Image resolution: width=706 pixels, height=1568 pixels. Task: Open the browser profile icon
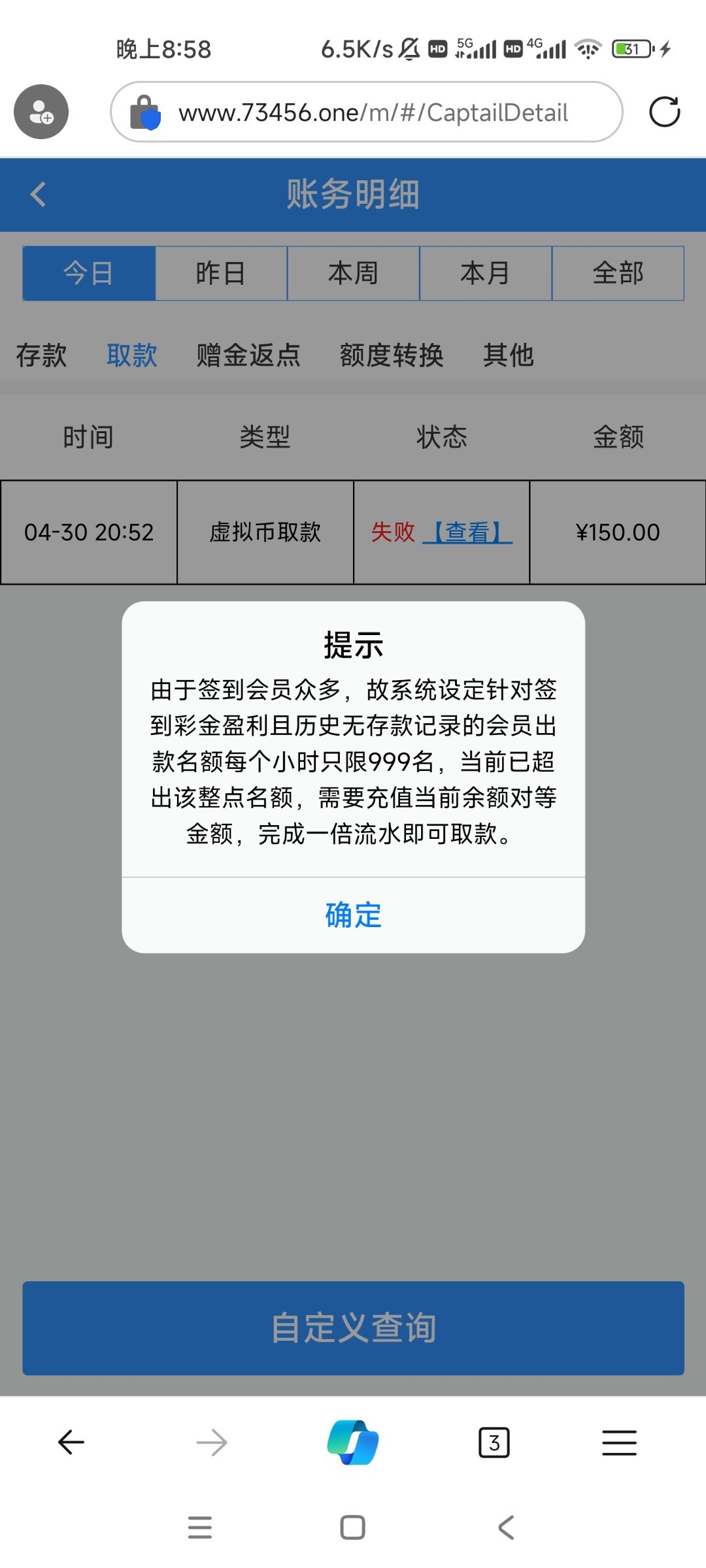(41, 112)
